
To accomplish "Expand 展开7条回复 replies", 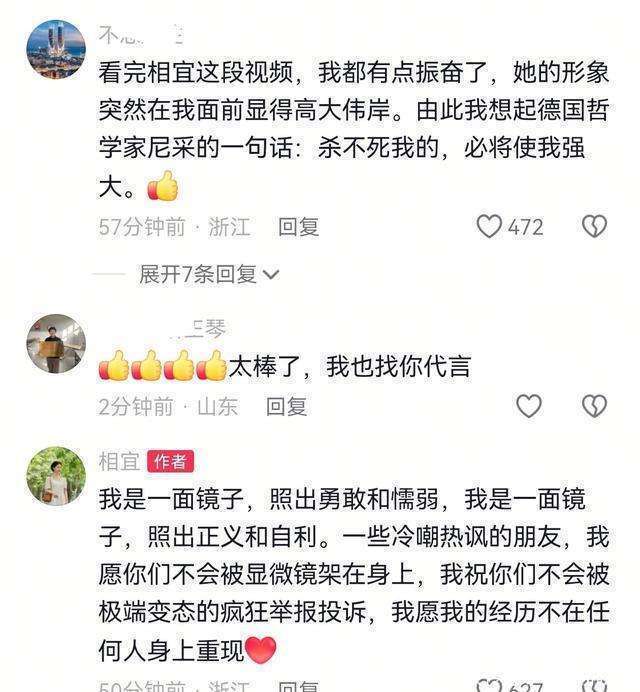I will (209, 274).
